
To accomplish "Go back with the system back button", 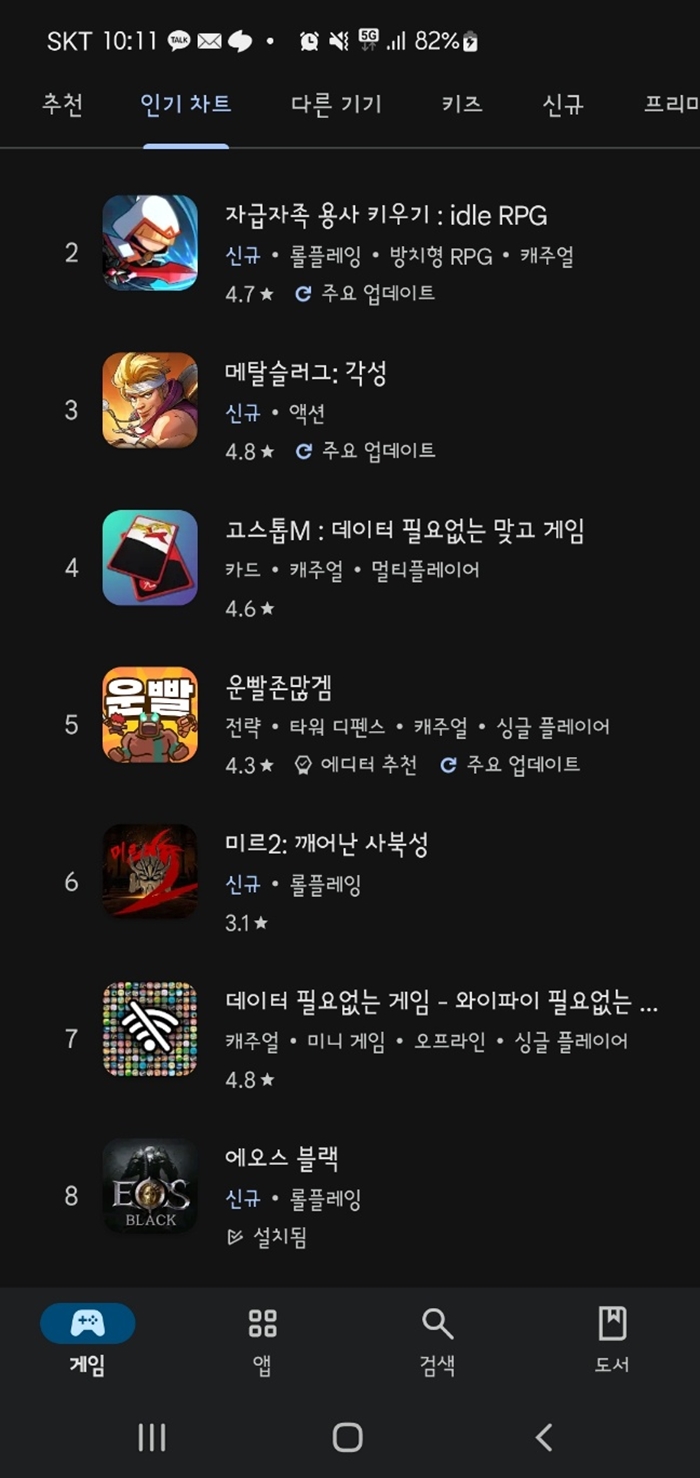I will click(543, 1438).
